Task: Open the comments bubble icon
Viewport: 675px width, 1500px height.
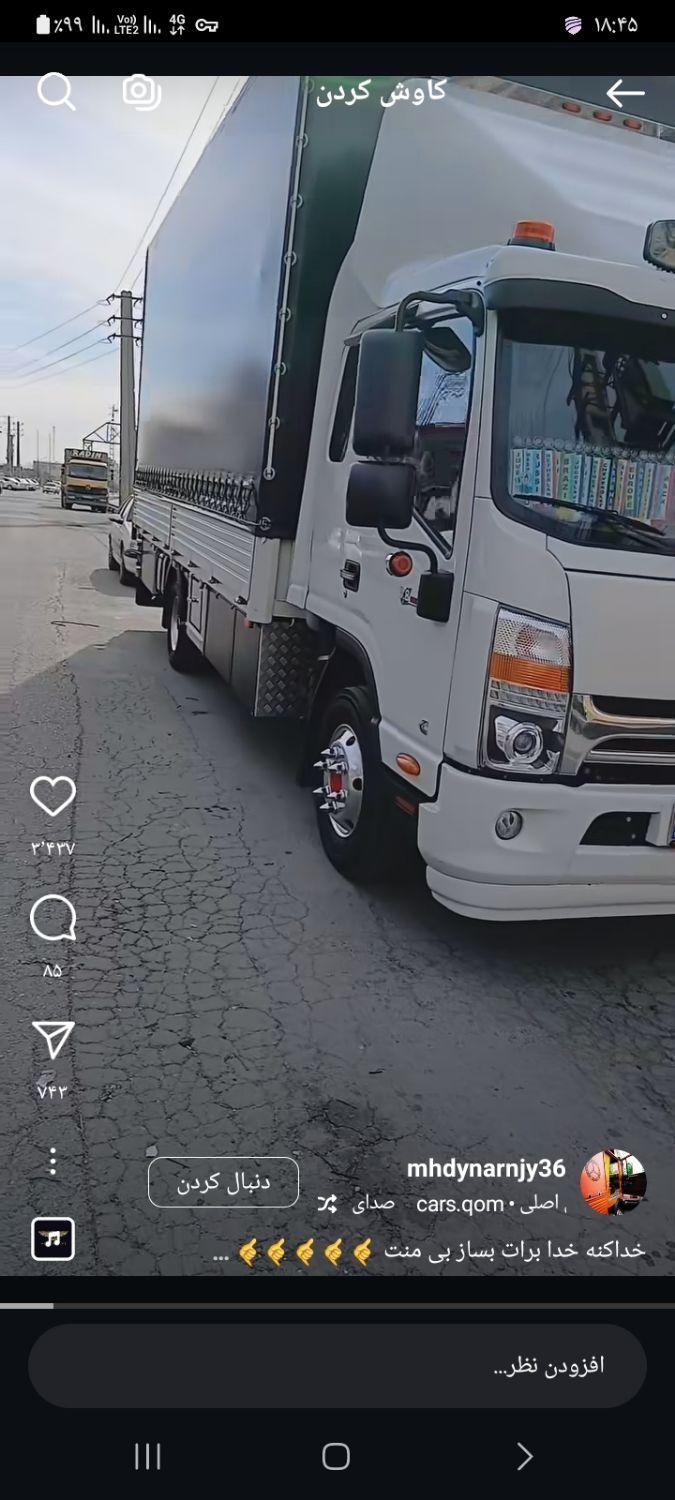Action: click(x=53, y=919)
